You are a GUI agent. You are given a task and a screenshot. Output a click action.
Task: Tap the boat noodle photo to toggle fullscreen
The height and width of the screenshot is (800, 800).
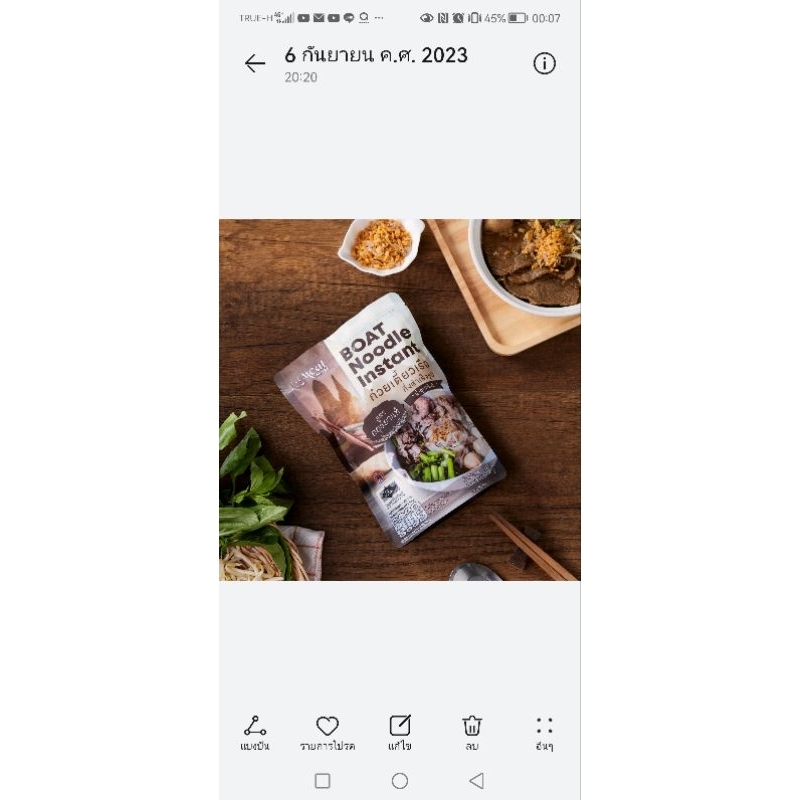399,400
